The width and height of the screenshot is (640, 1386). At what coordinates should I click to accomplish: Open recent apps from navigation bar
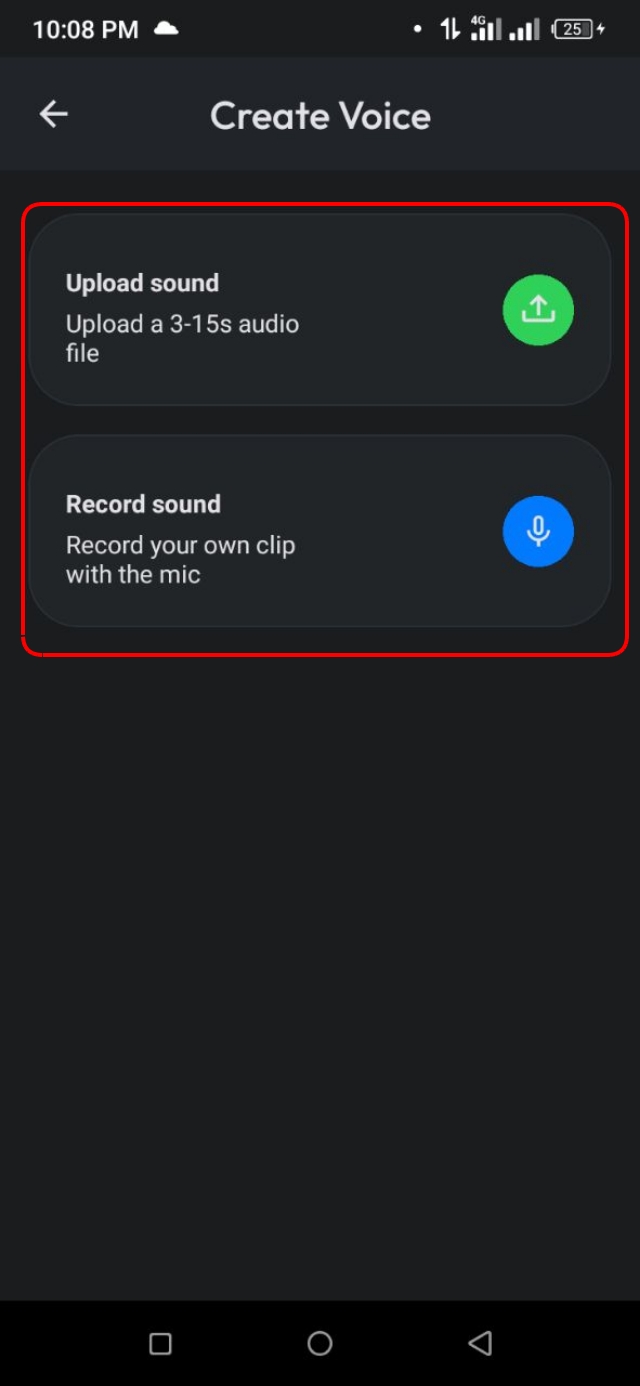pos(160,1343)
